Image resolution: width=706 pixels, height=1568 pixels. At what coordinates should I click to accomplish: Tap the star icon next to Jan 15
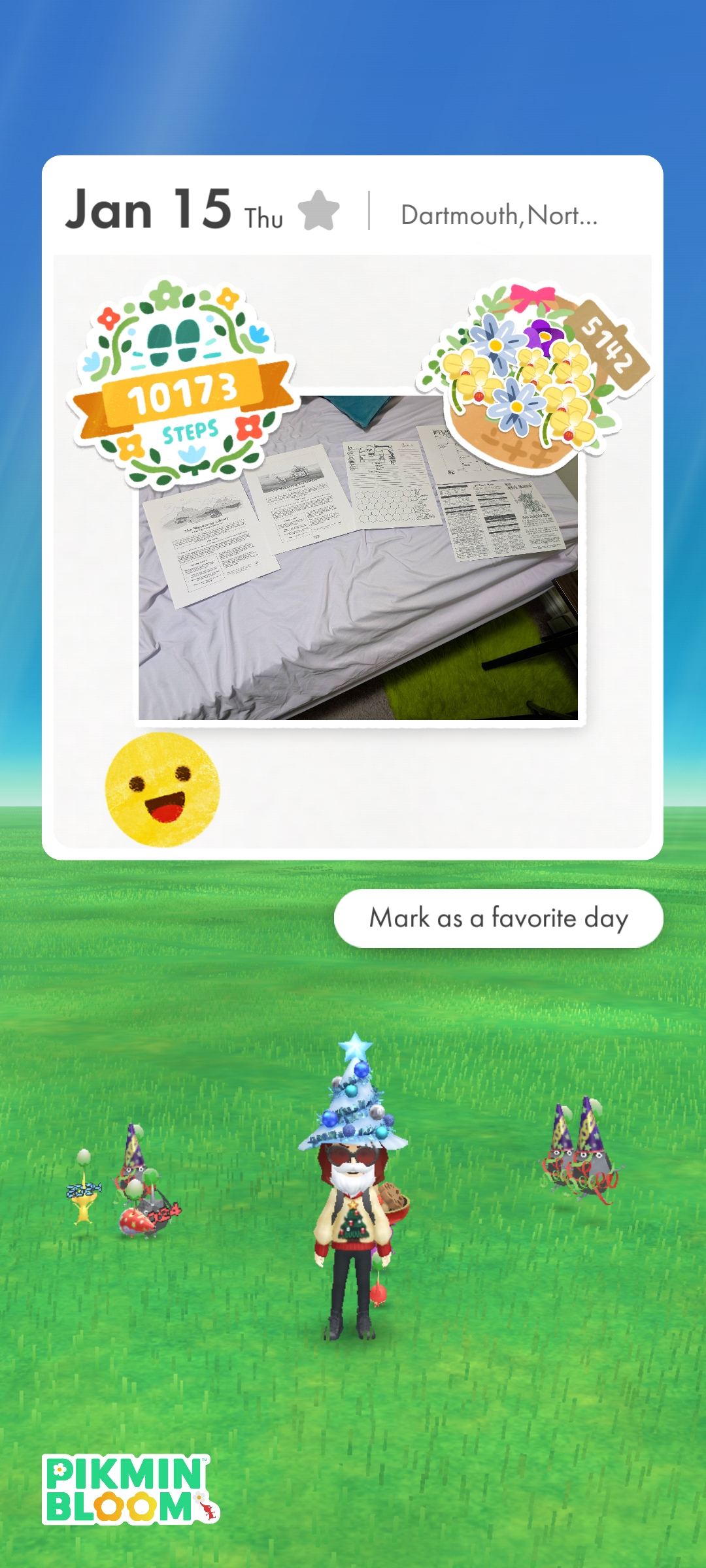coord(319,210)
